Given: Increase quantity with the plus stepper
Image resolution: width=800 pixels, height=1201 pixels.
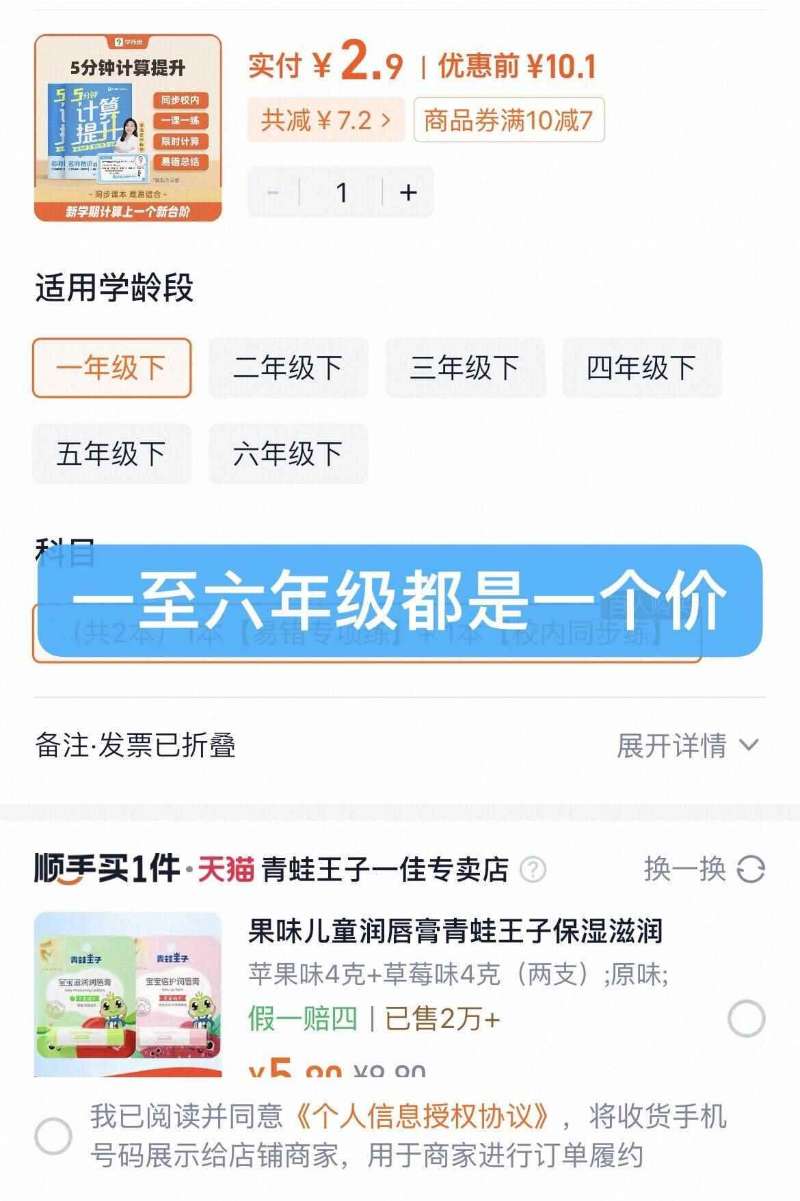Looking at the screenshot, I should 407,191.
